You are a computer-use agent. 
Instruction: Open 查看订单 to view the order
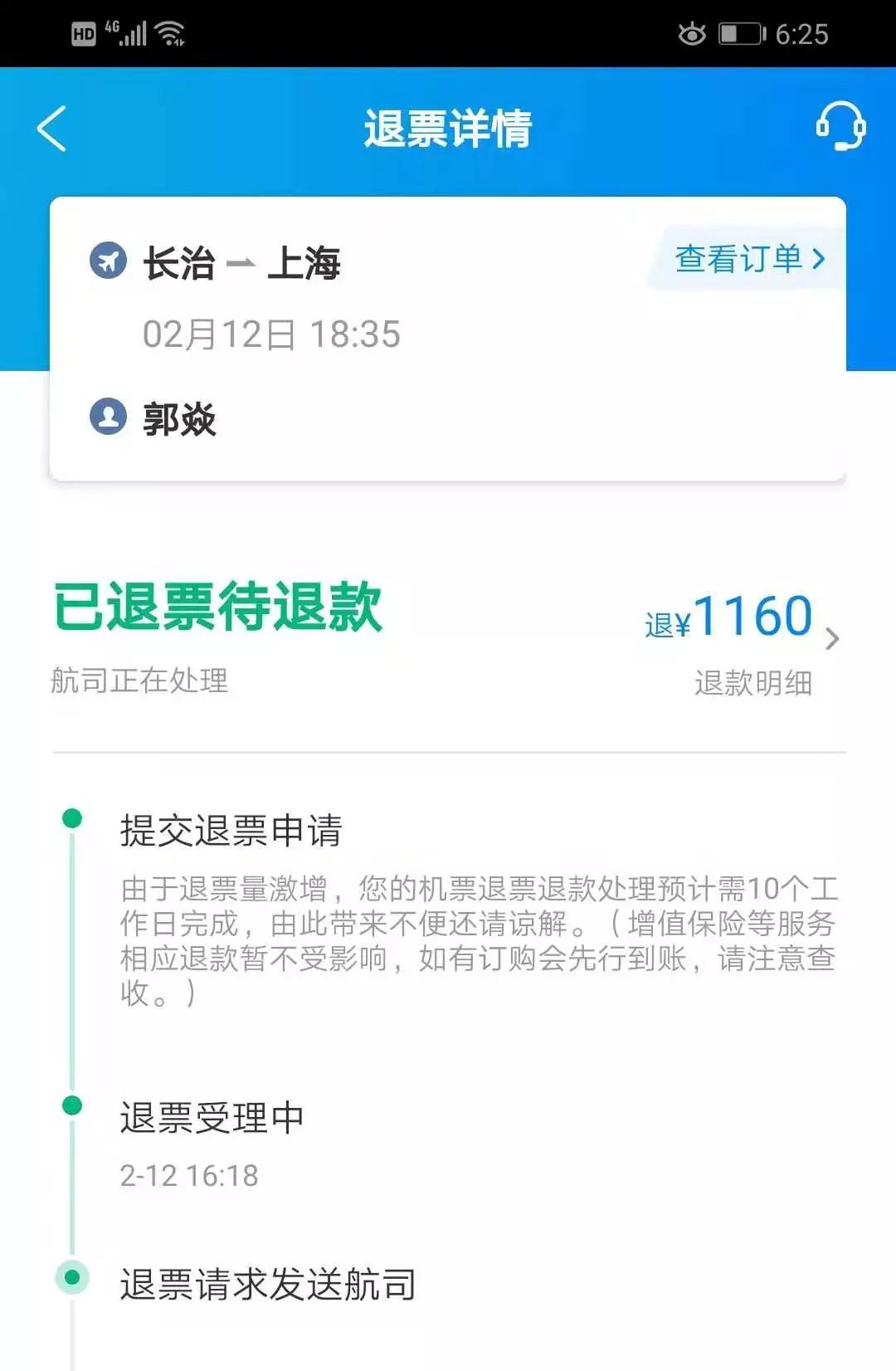point(749,259)
